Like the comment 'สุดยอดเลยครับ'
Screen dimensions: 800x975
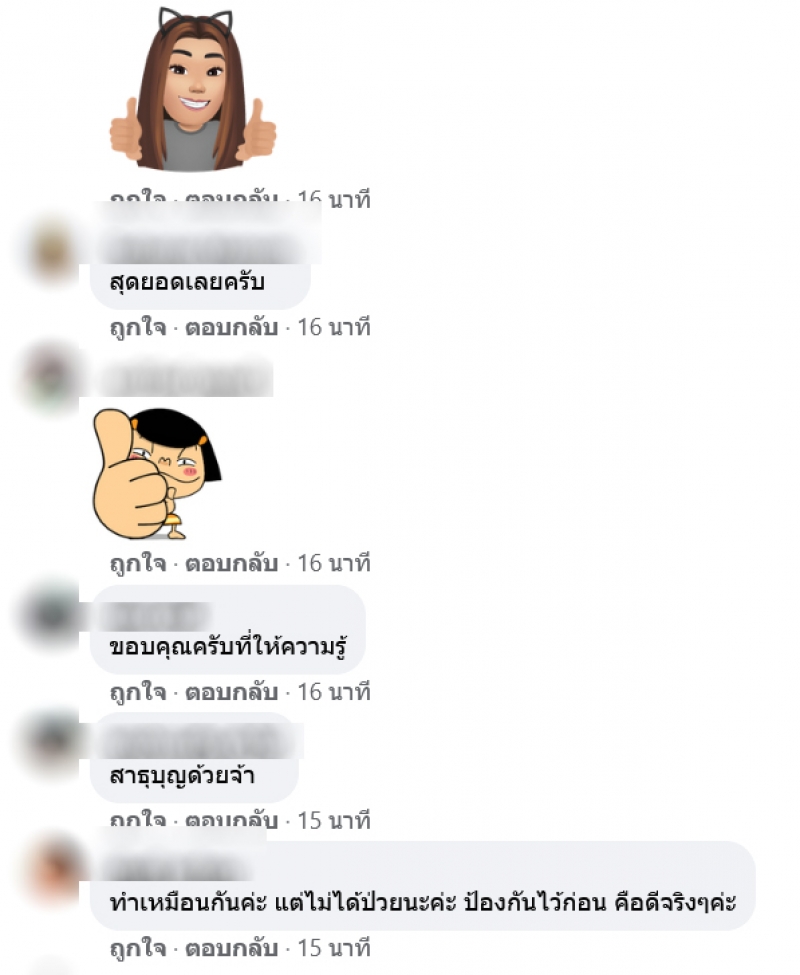(138, 326)
